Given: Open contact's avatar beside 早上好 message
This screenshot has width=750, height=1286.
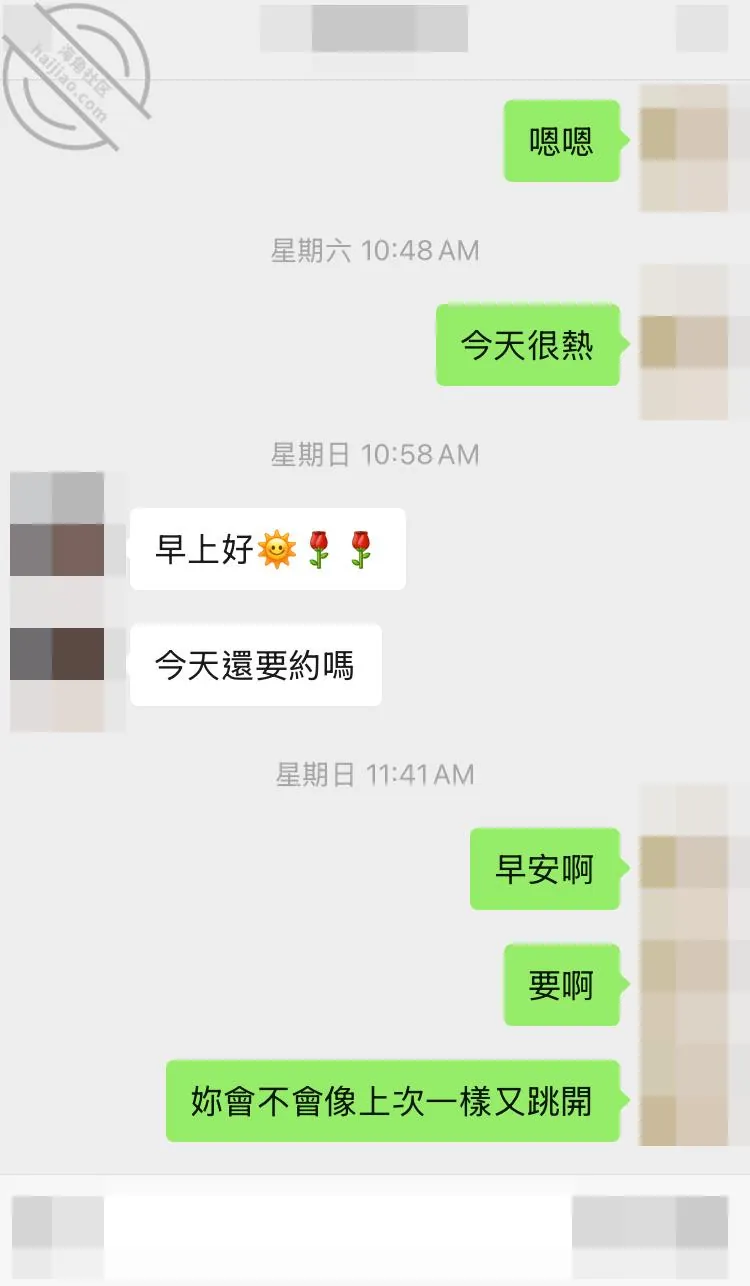Looking at the screenshot, I should coord(57,548).
